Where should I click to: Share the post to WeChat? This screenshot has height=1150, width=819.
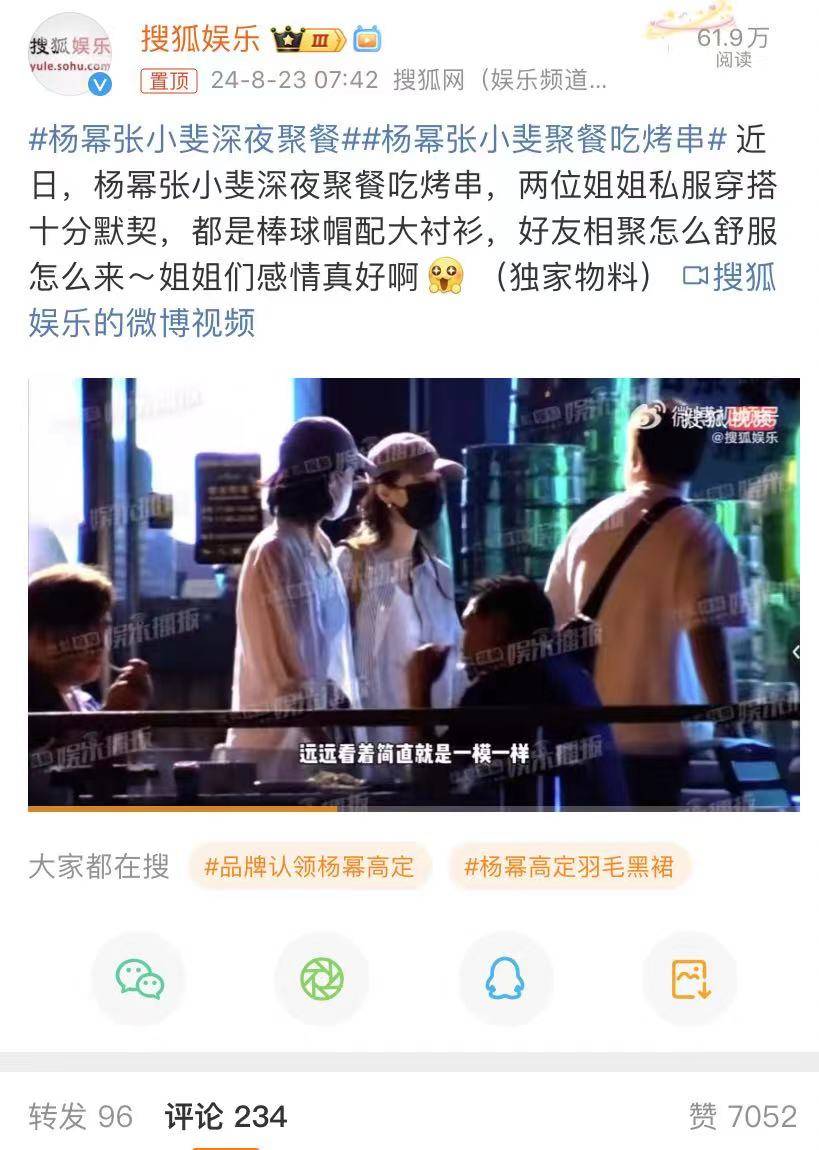139,979
